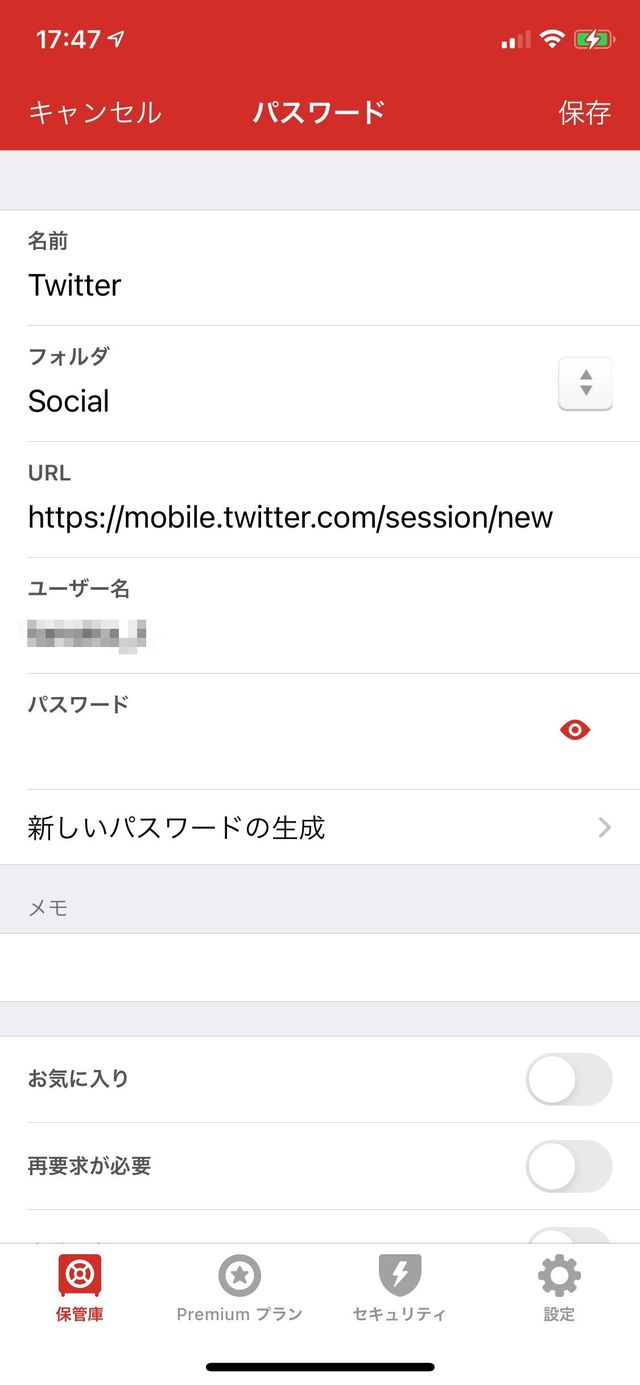Go to the セキュリティ tab
640x1385 pixels.
pos(399,1289)
